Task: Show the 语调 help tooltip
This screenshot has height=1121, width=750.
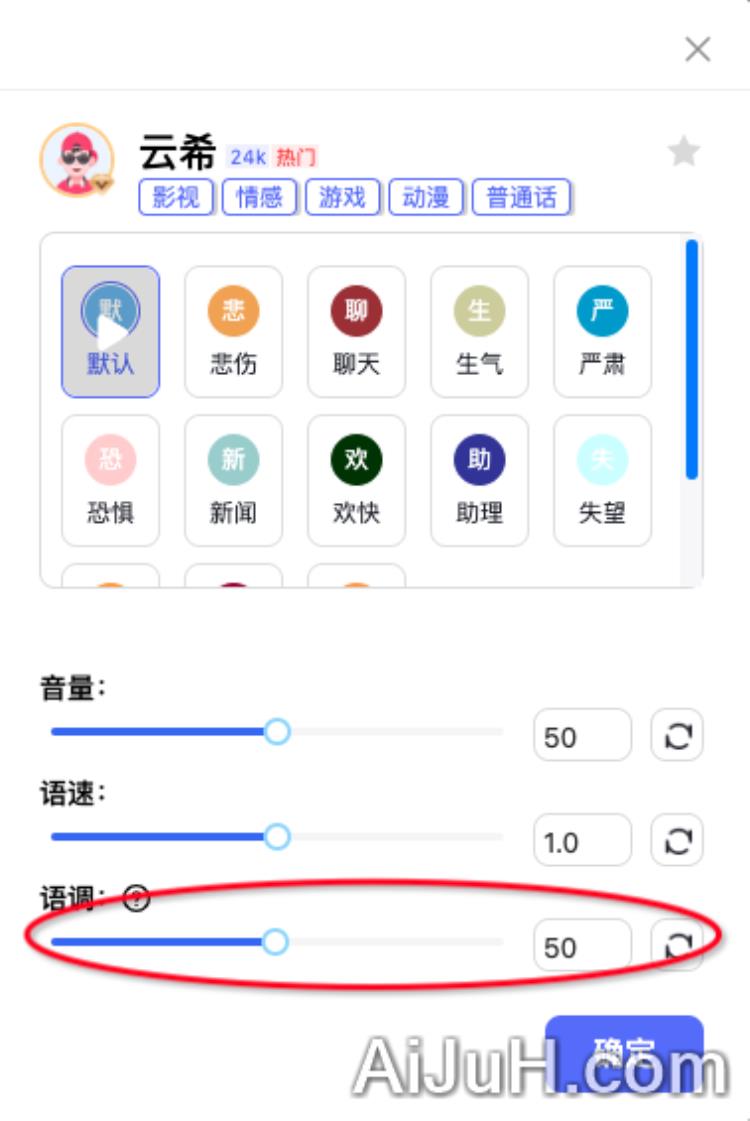Action: pos(137,899)
